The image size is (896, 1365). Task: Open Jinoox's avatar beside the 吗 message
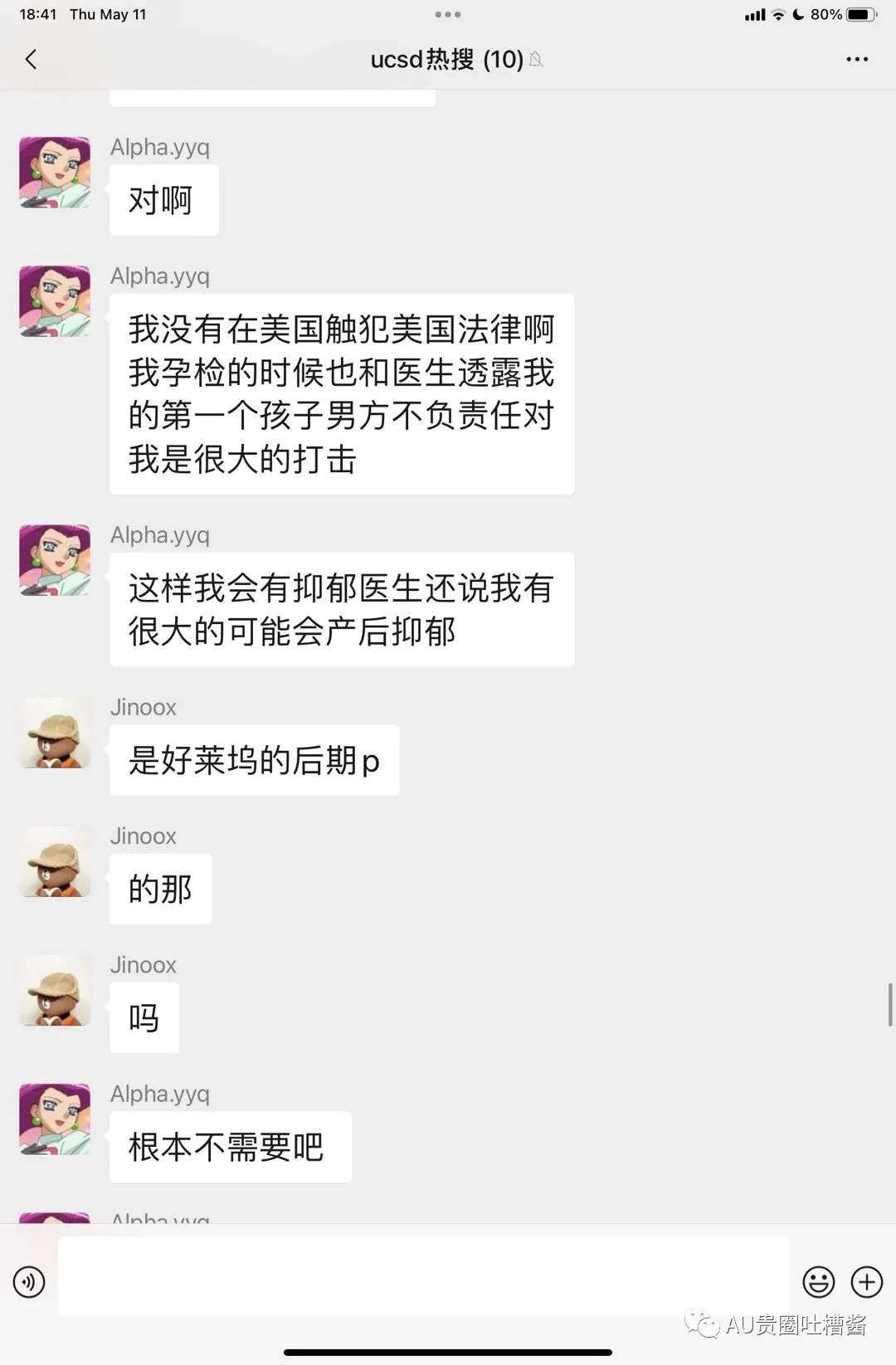(x=55, y=991)
